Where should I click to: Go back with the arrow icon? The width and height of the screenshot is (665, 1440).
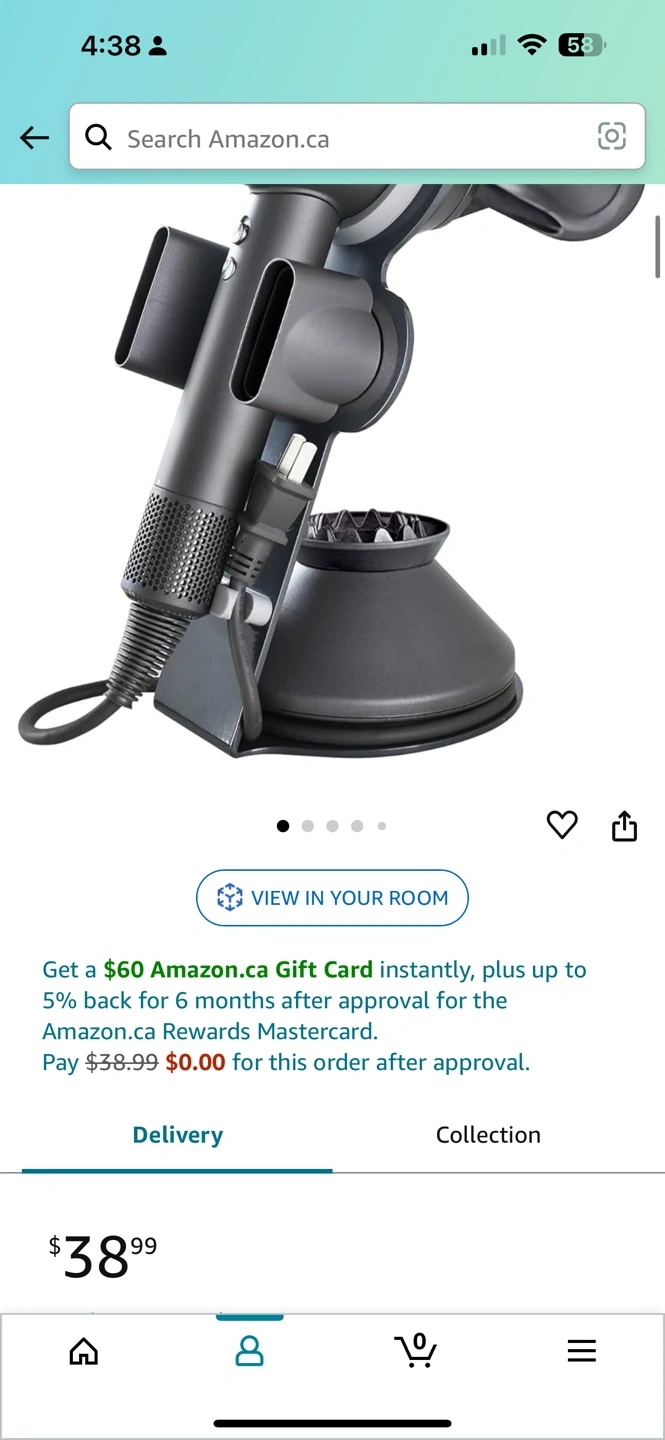click(x=34, y=137)
